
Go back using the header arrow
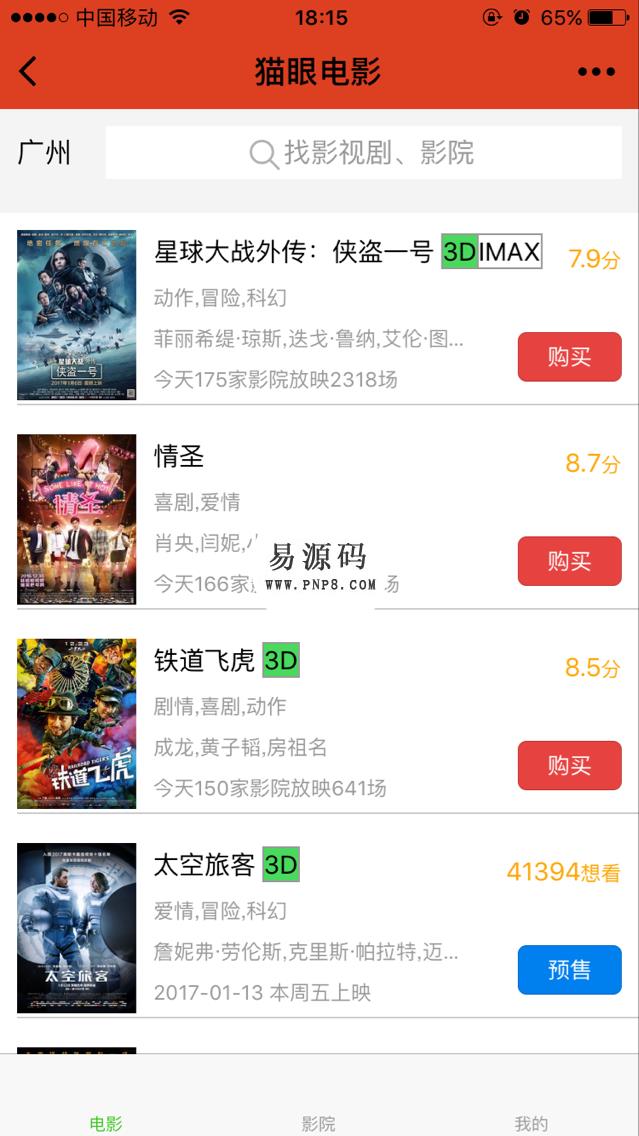tap(28, 72)
